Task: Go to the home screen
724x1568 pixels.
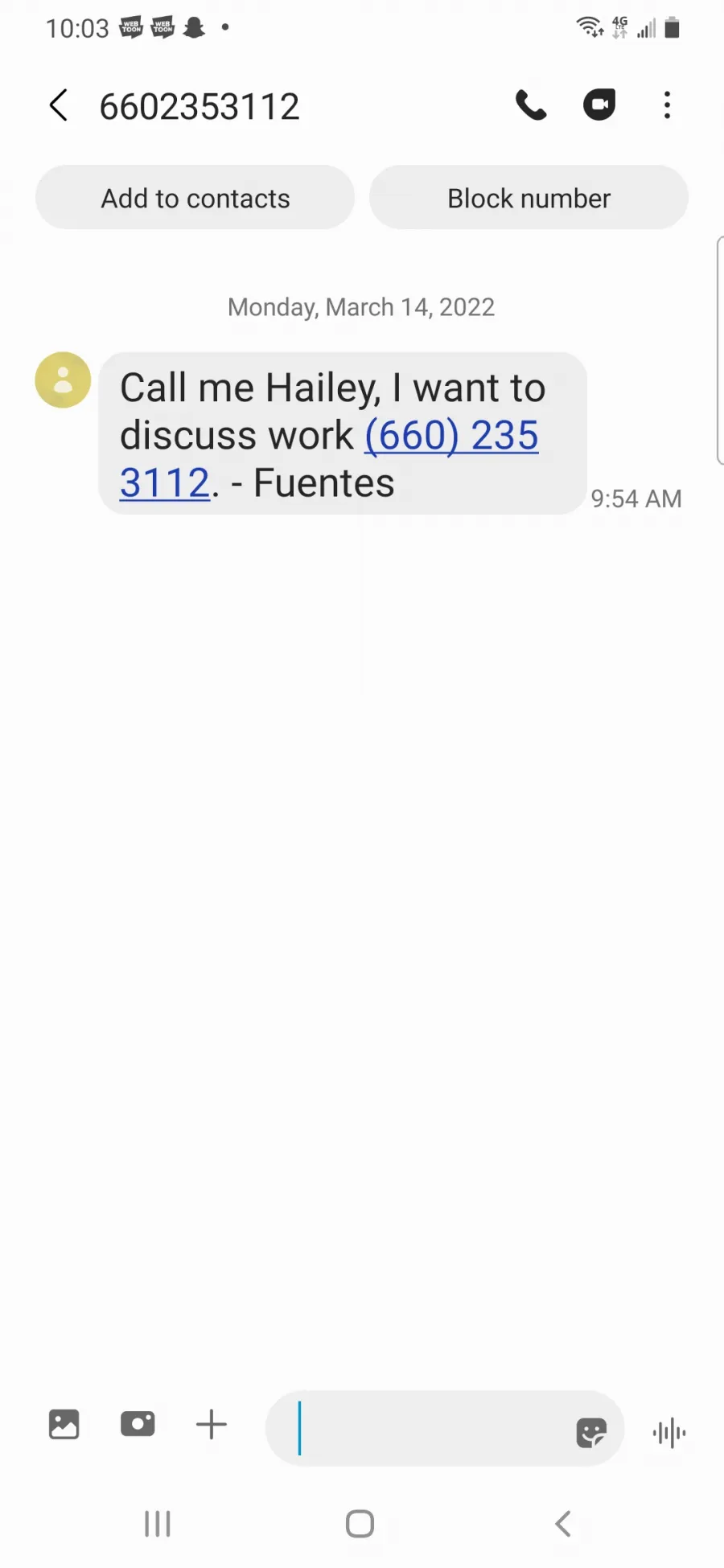Action: (x=360, y=1524)
